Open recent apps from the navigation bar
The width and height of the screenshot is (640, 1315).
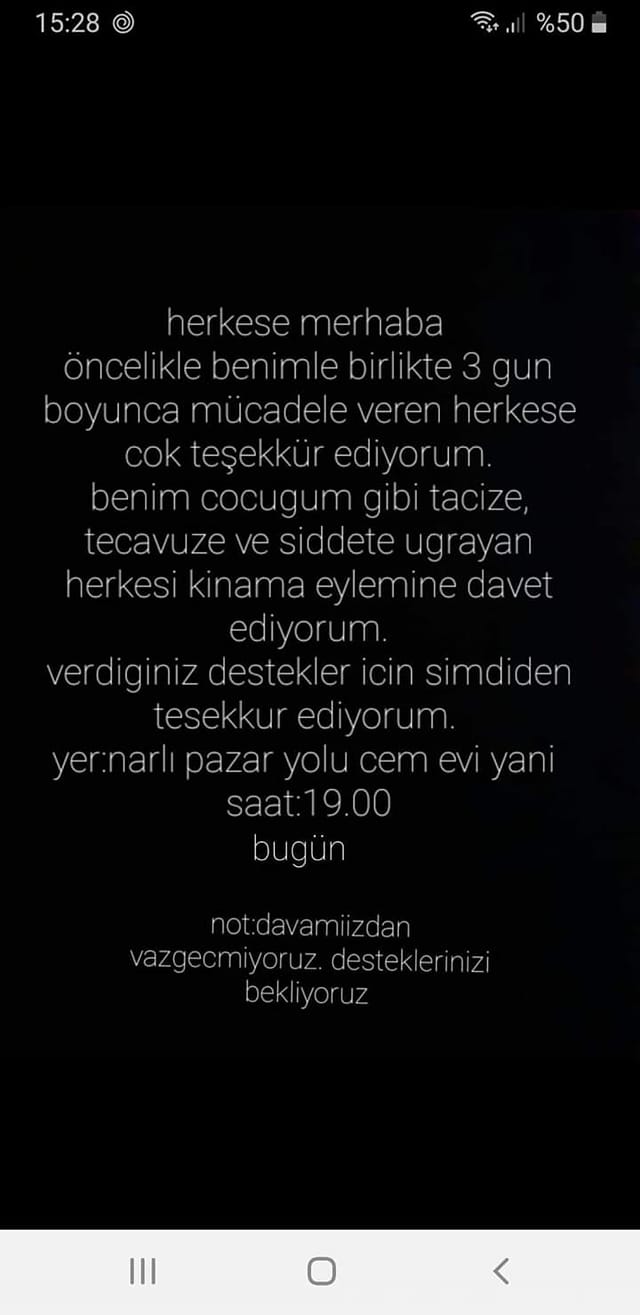pos(143,1271)
